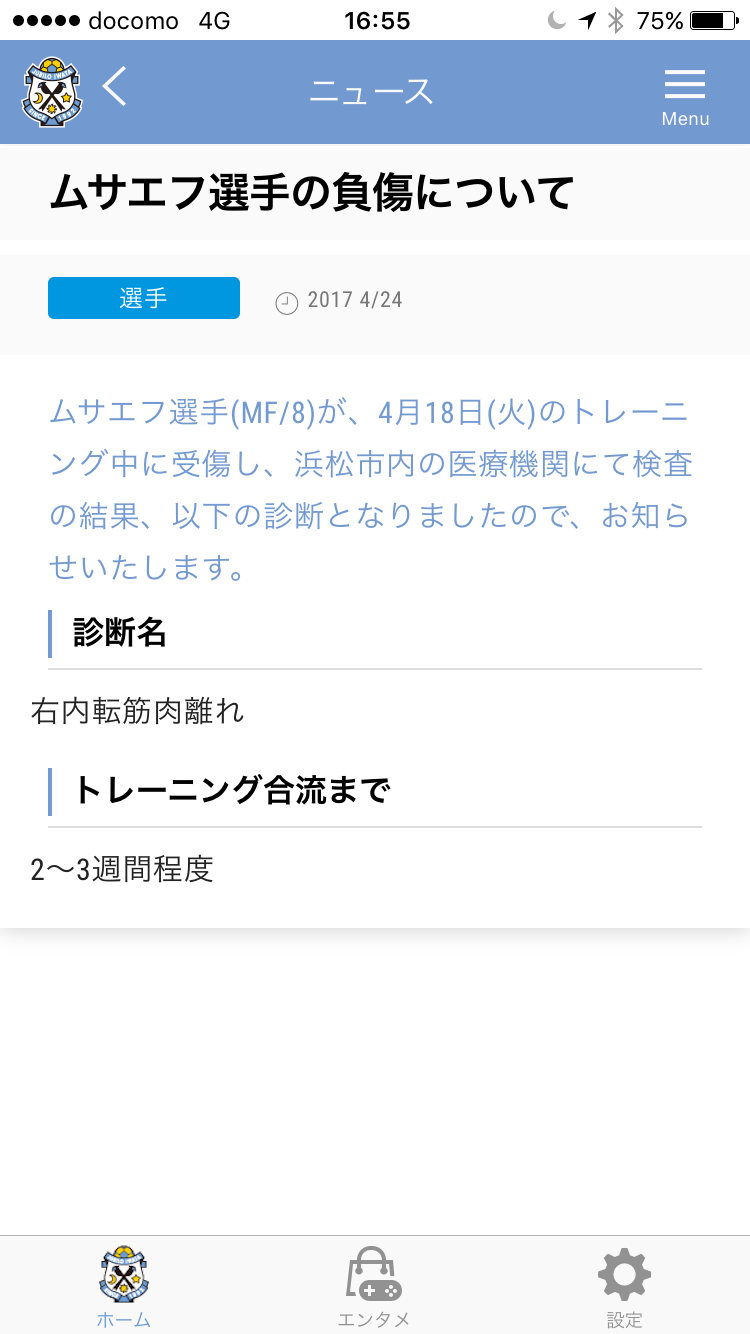This screenshot has width=750, height=1334.
Task: Go back with the arrow icon
Action: (115, 87)
